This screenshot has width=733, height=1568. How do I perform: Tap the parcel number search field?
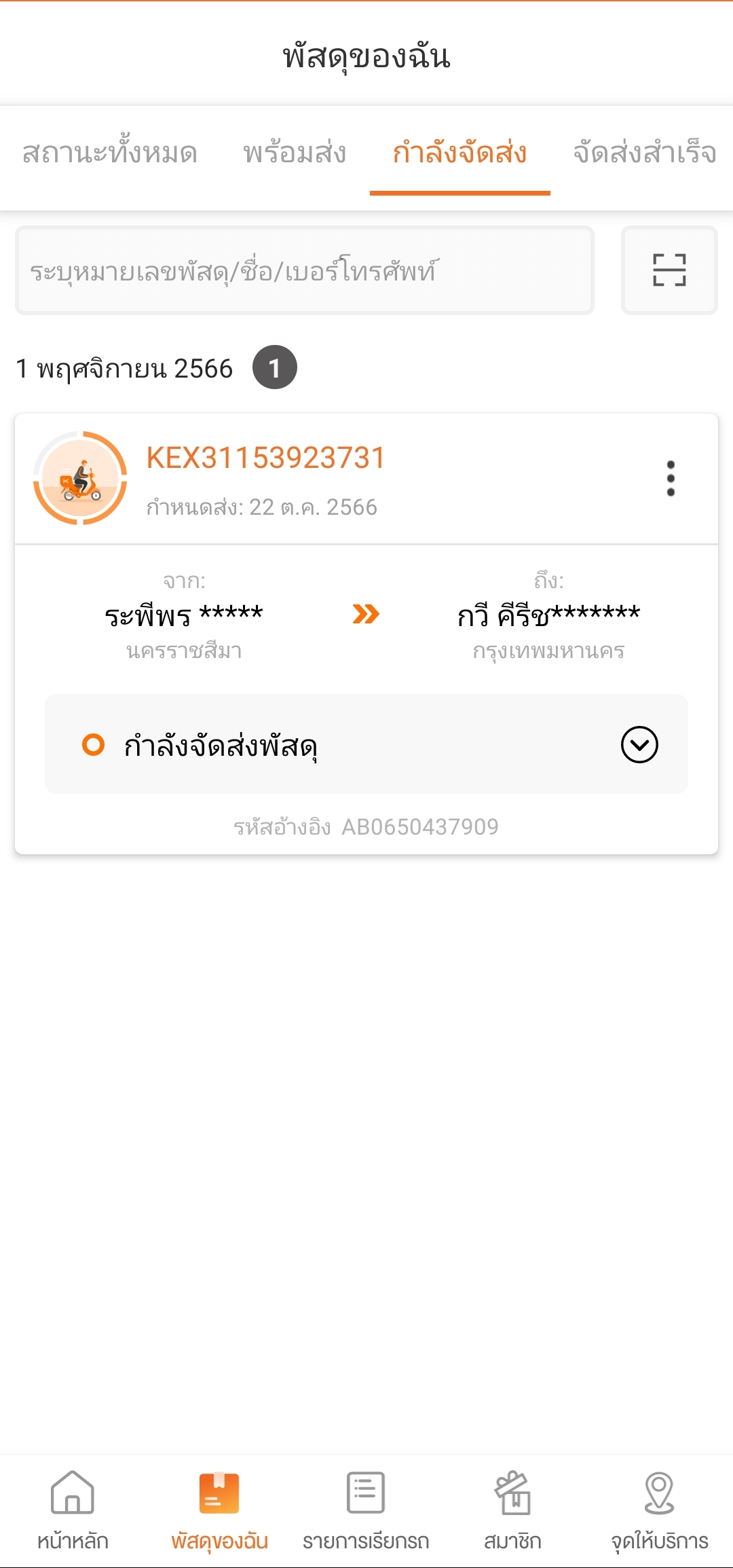tap(305, 271)
